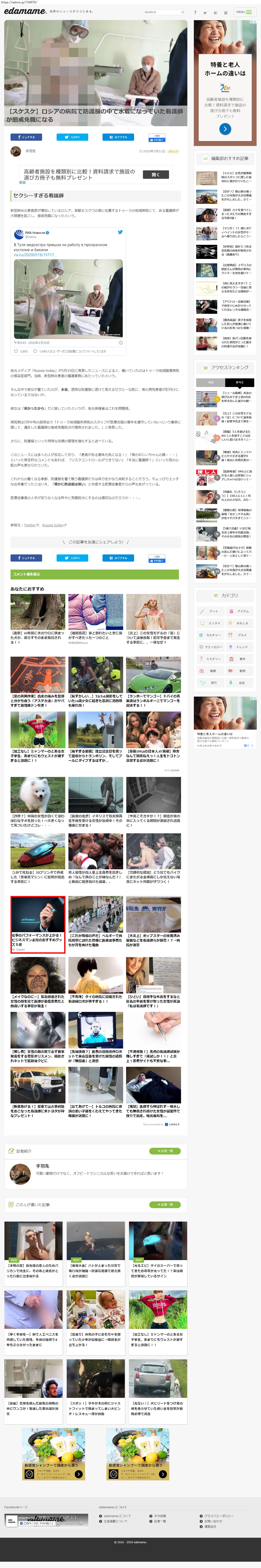Open the Russia today reference link
This screenshot has height=1568, width=261.
pos(54,525)
